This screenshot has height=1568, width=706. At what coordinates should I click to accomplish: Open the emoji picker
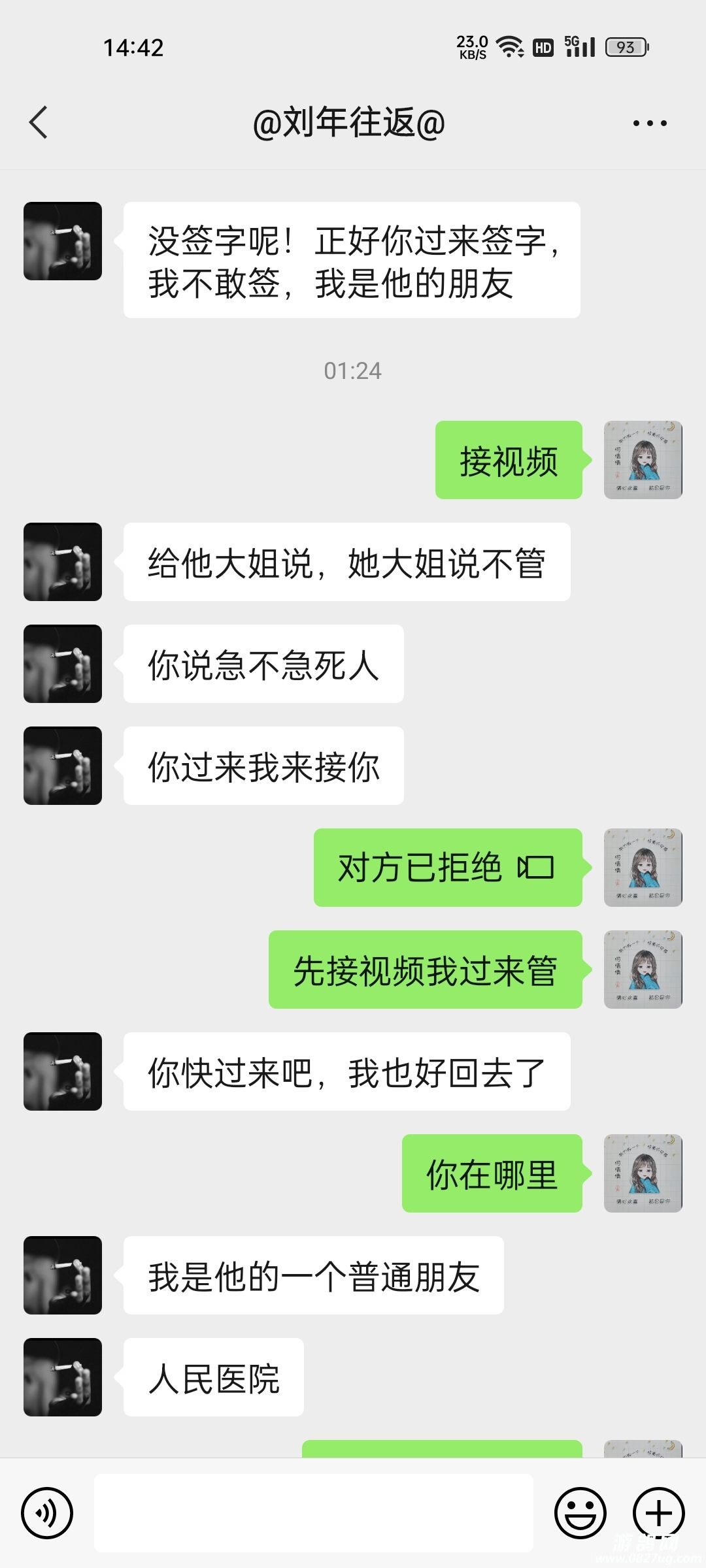click(580, 1512)
